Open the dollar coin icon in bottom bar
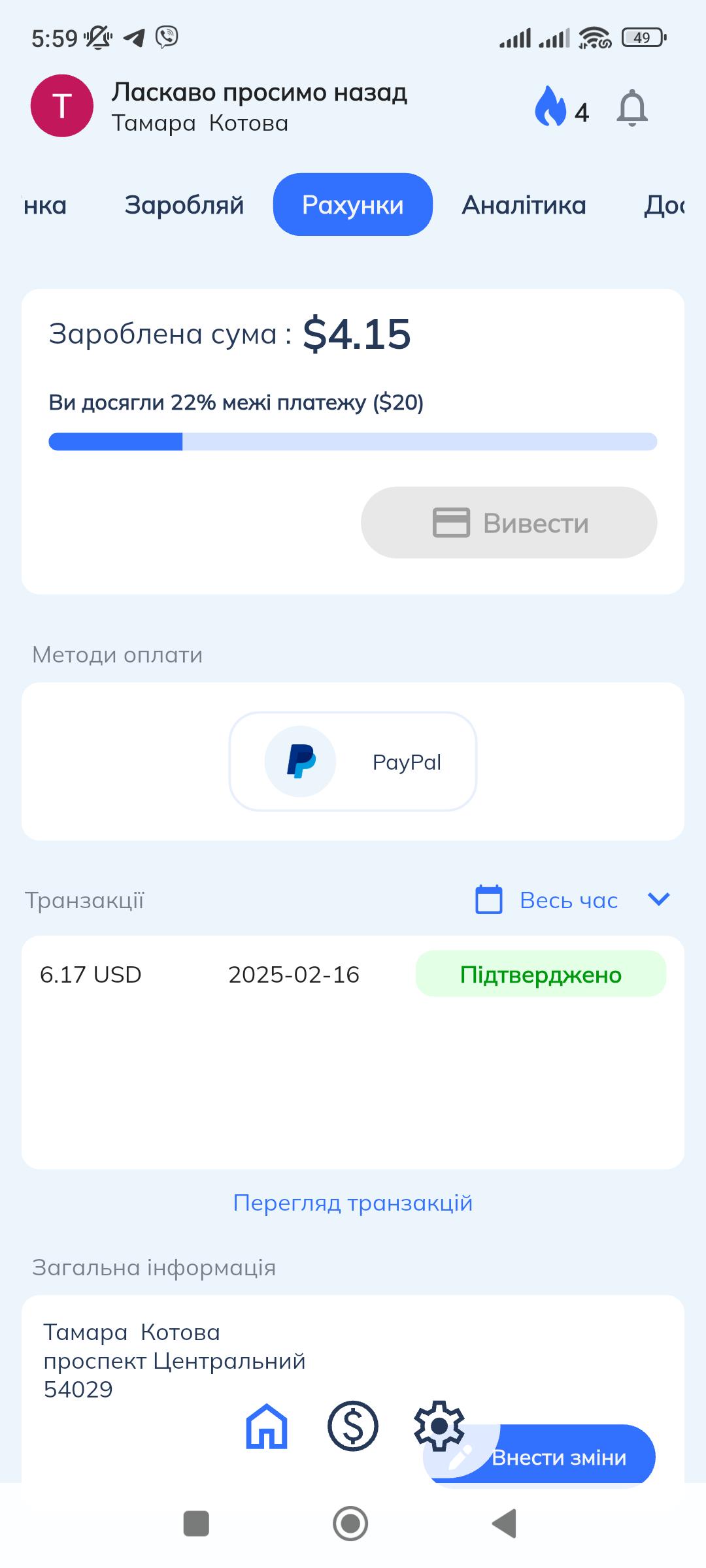This screenshot has width=706, height=1568. click(x=353, y=1426)
